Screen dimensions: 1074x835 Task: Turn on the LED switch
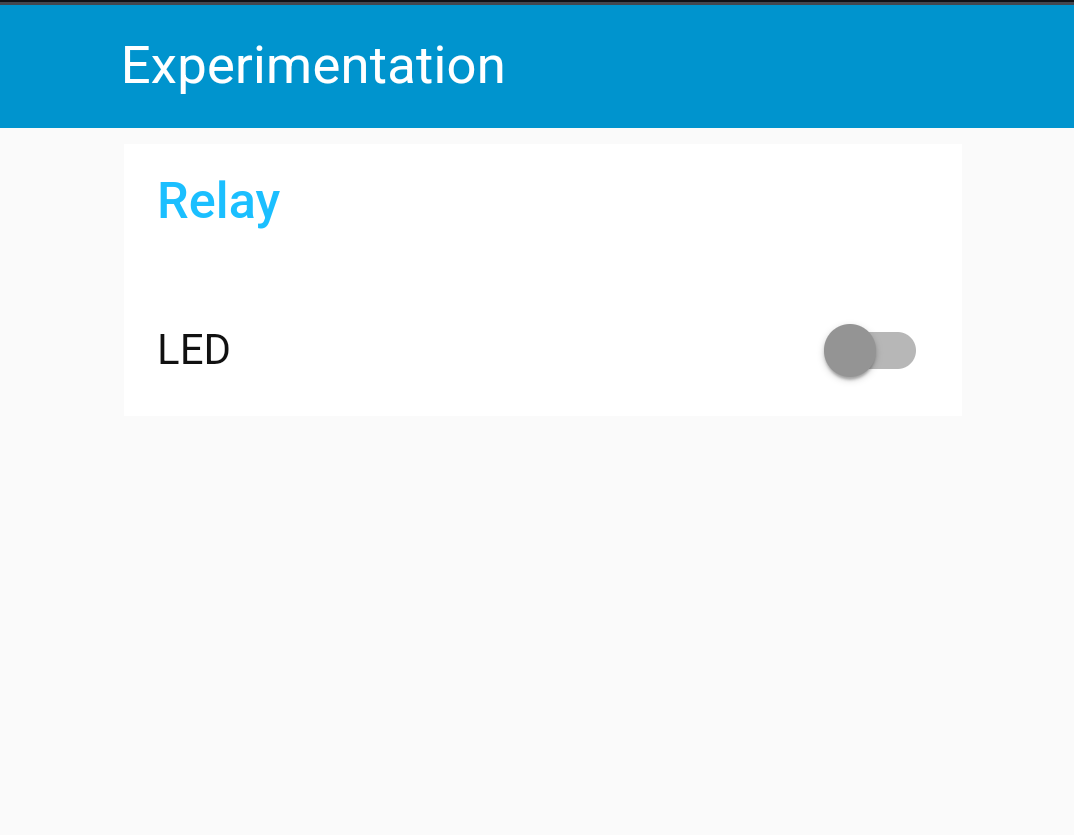pyautogui.click(x=869, y=351)
